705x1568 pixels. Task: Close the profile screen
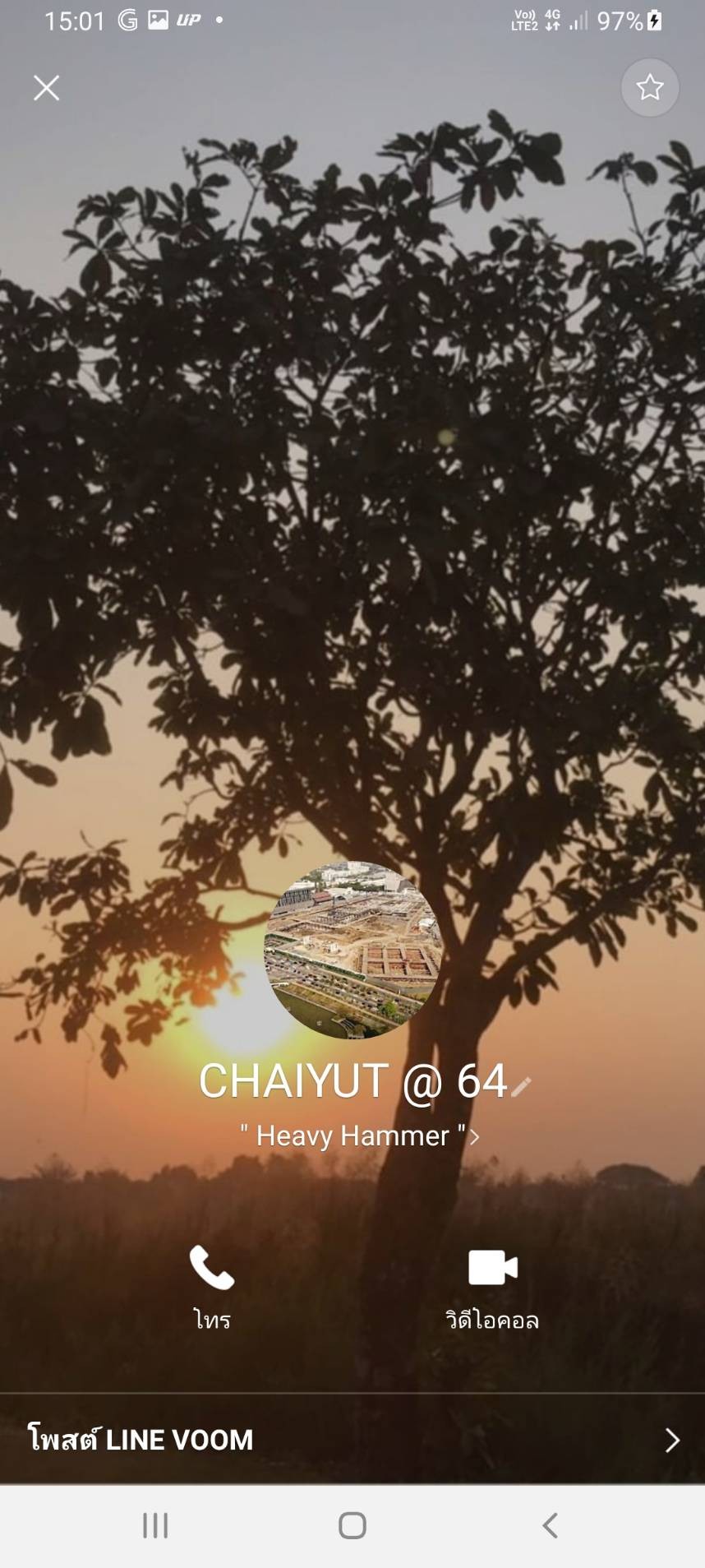click(x=47, y=88)
